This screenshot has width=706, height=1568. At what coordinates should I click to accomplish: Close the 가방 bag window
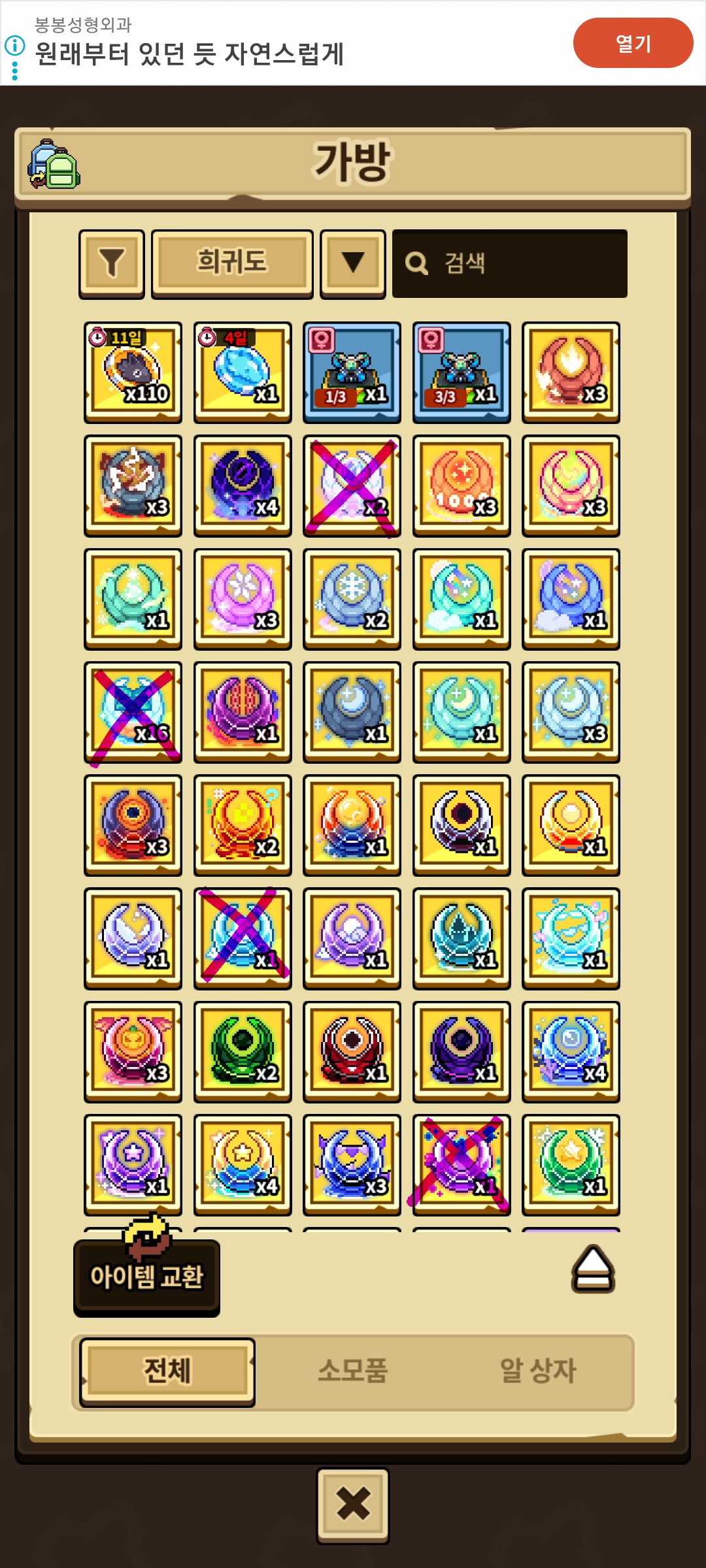point(353,1505)
